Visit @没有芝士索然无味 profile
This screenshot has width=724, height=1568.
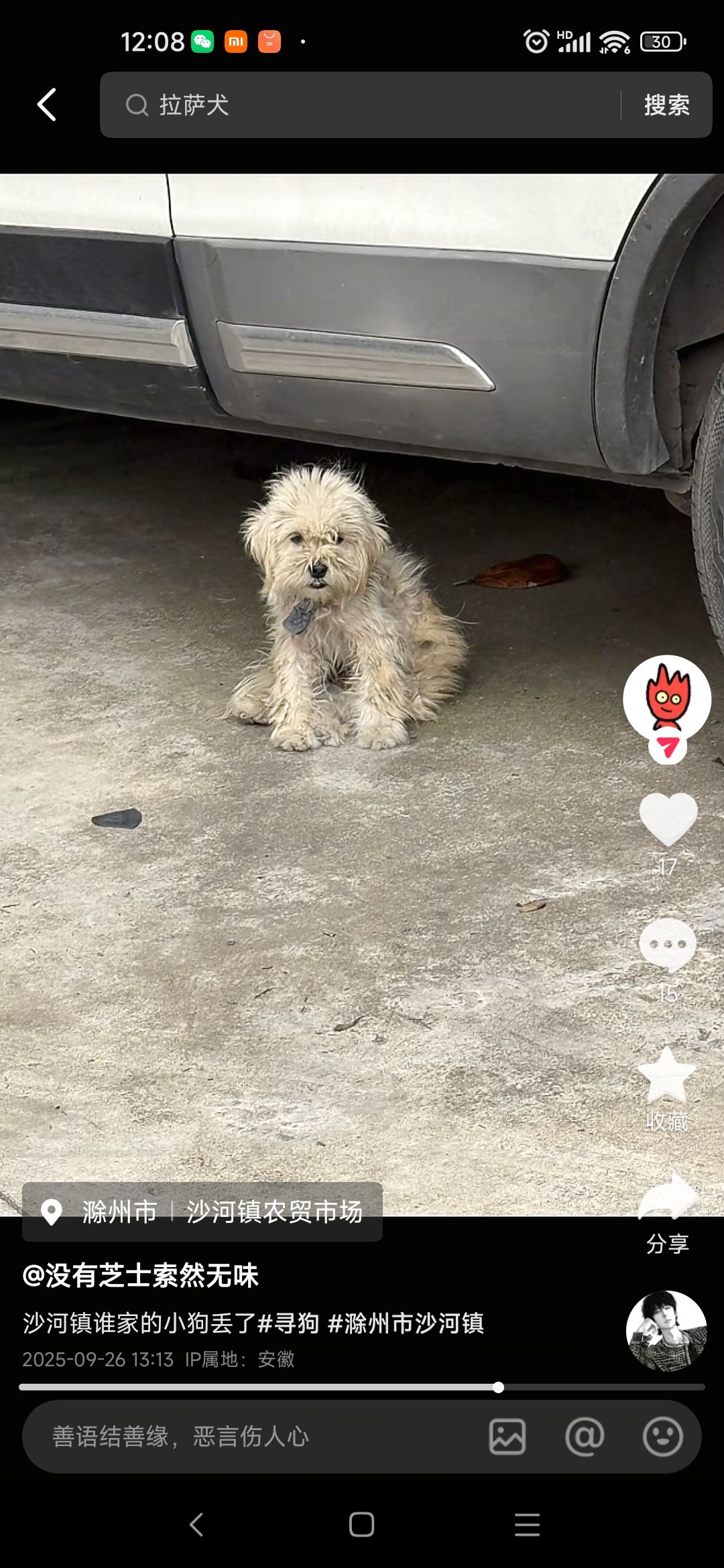(x=141, y=1275)
